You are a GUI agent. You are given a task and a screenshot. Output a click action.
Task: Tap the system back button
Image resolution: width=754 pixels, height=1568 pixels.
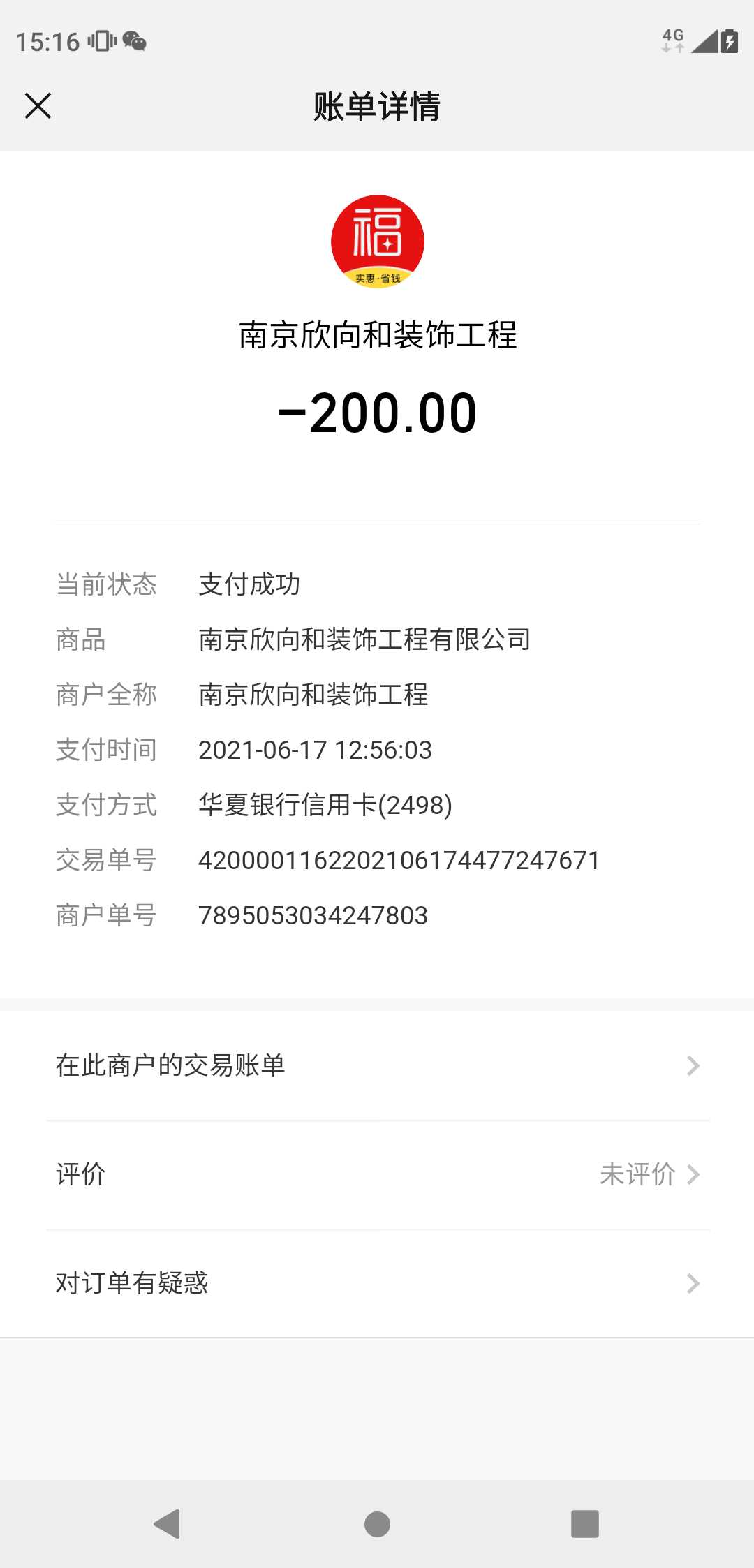click(x=168, y=1523)
